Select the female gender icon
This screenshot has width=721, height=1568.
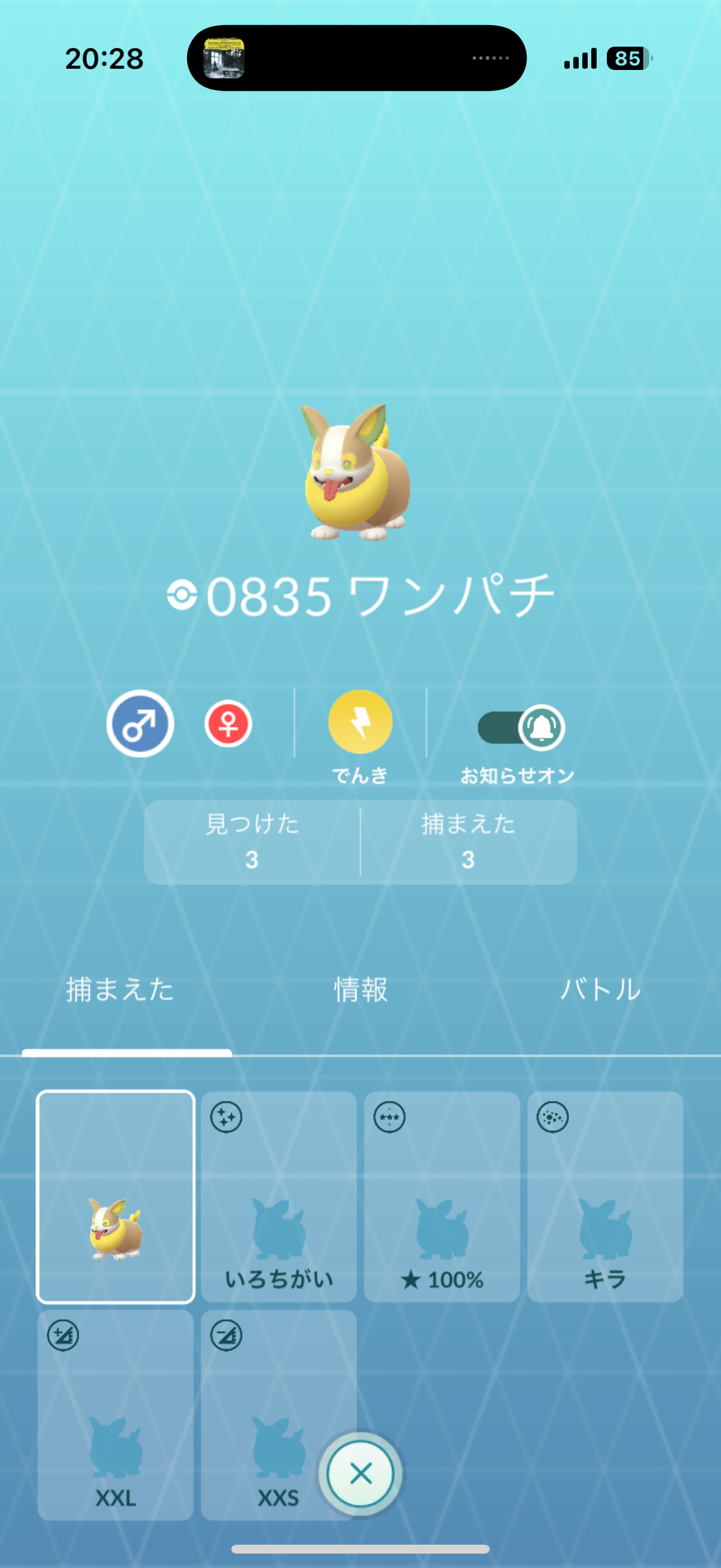tap(228, 724)
